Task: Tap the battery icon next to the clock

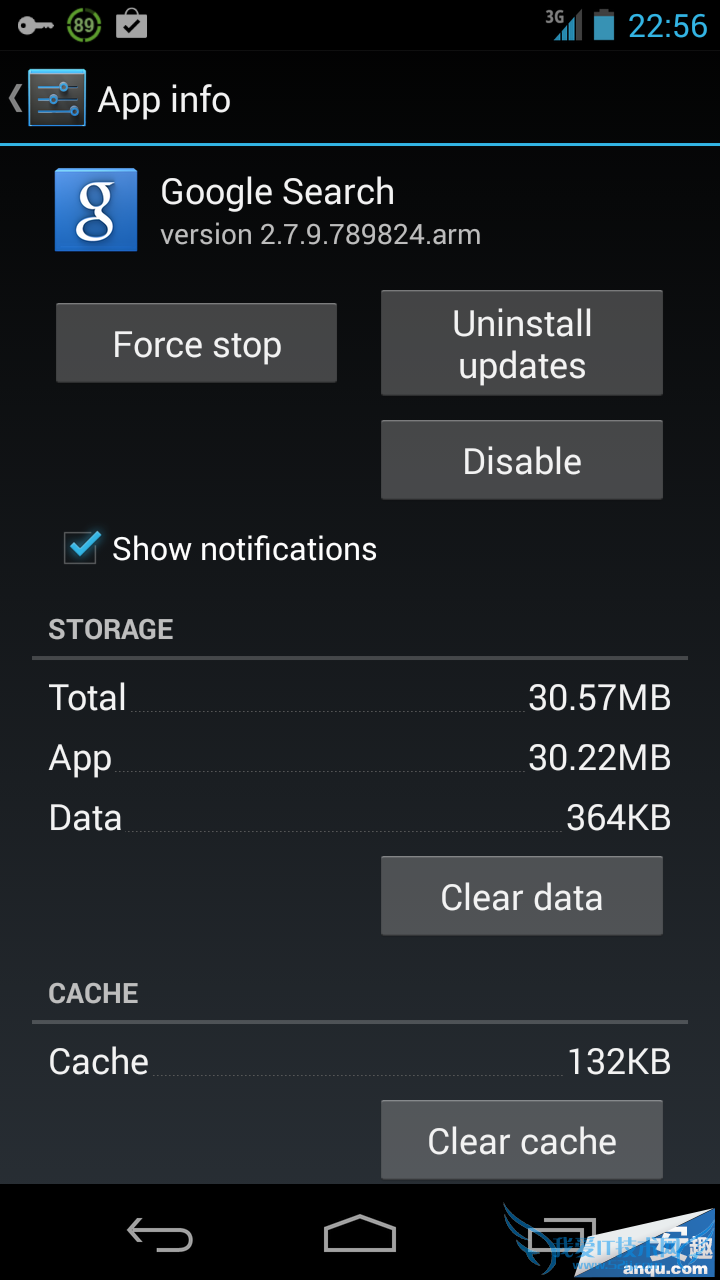Action: tap(601, 24)
